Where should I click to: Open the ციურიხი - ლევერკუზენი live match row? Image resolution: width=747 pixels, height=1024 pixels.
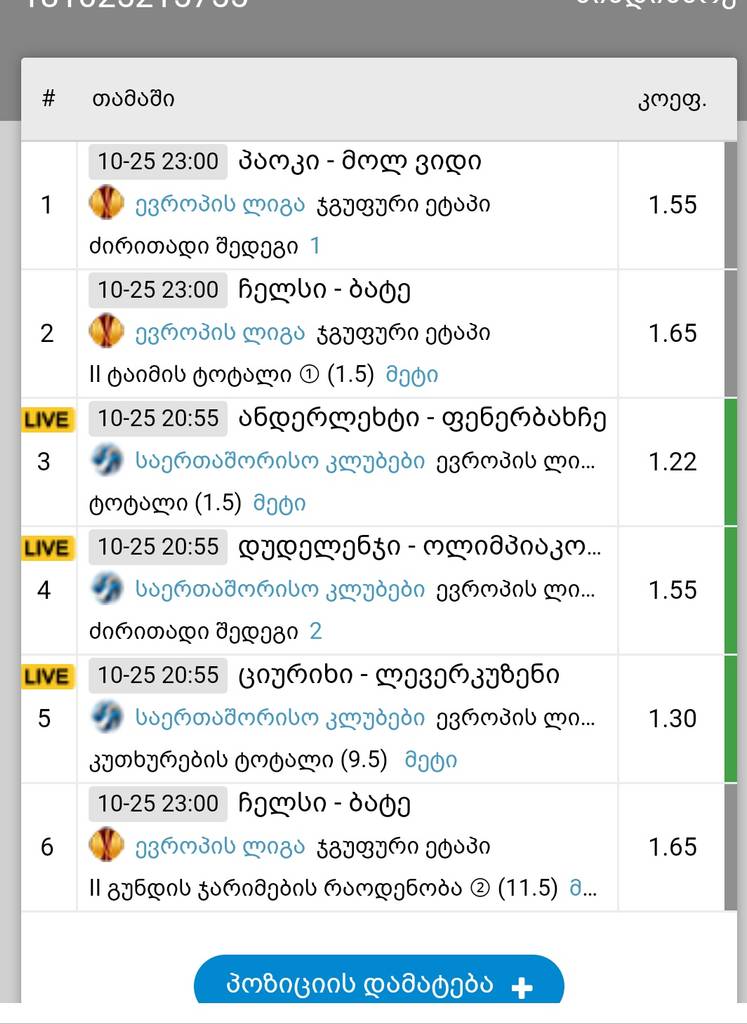coord(398,675)
